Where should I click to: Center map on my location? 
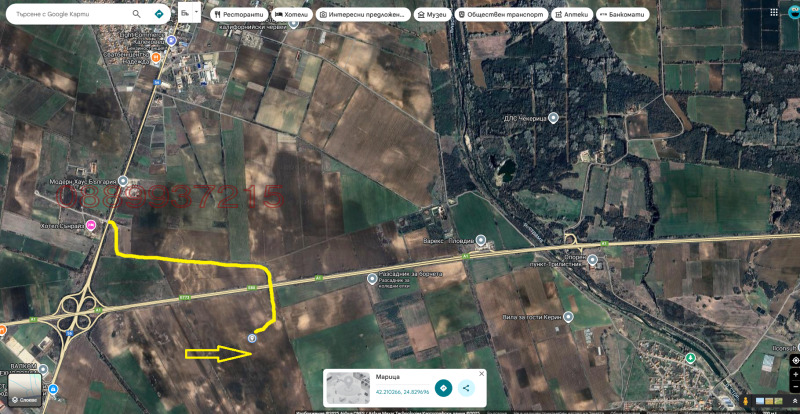click(x=795, y=359)
